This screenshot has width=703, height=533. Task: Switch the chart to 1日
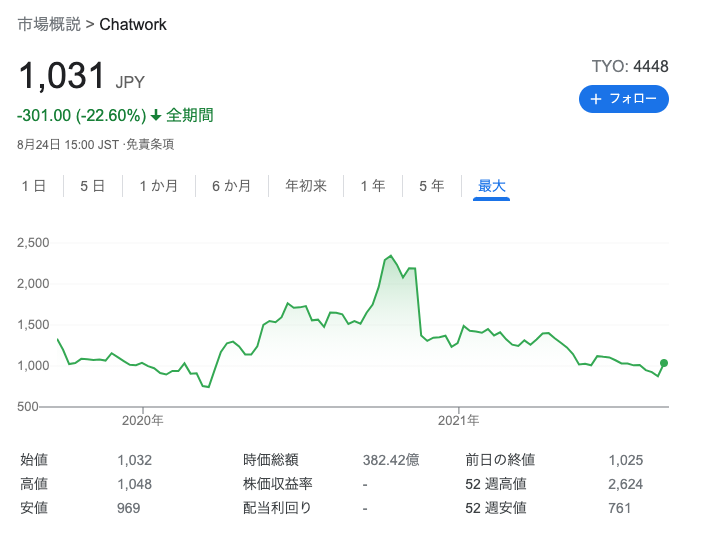coord(34,186)
